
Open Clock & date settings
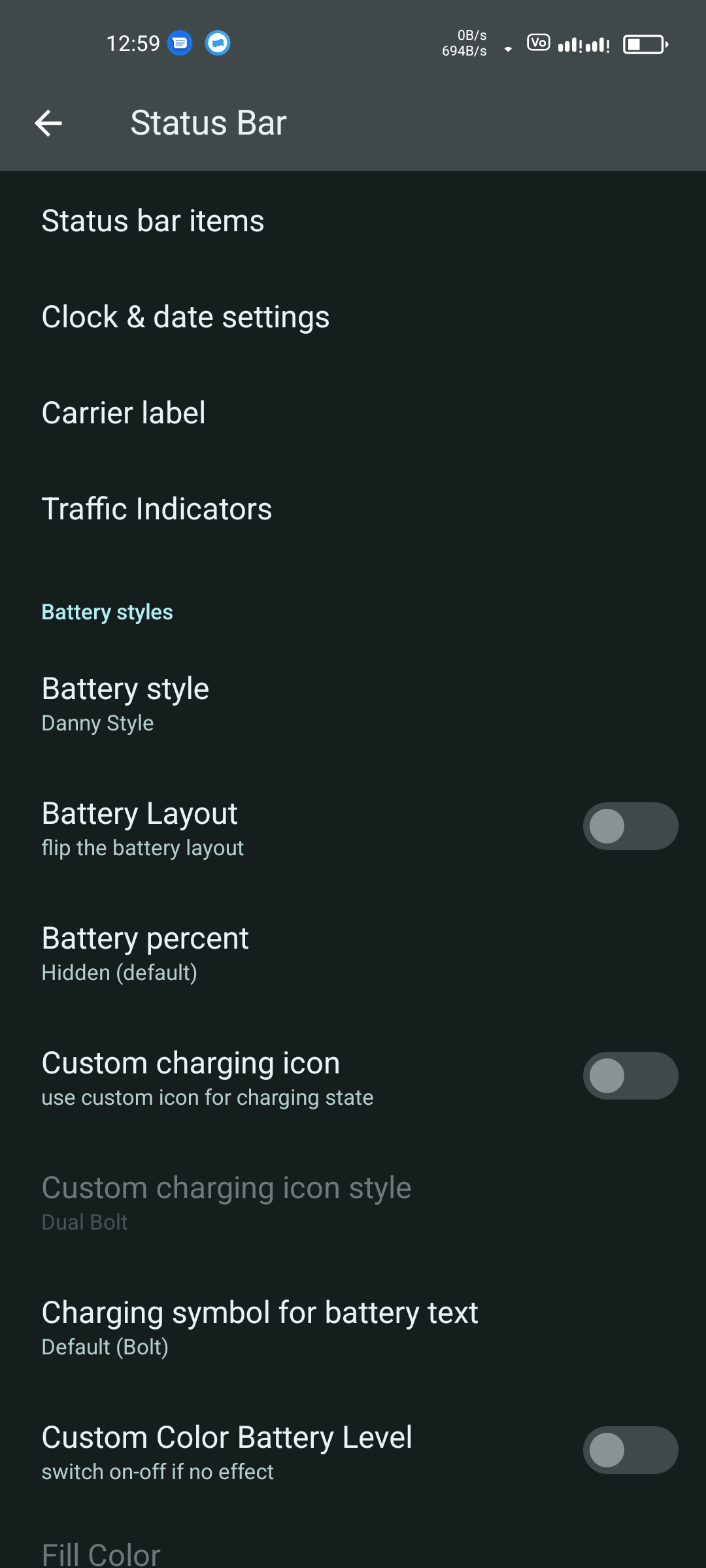pyautogui.click(x=186, y=317)
